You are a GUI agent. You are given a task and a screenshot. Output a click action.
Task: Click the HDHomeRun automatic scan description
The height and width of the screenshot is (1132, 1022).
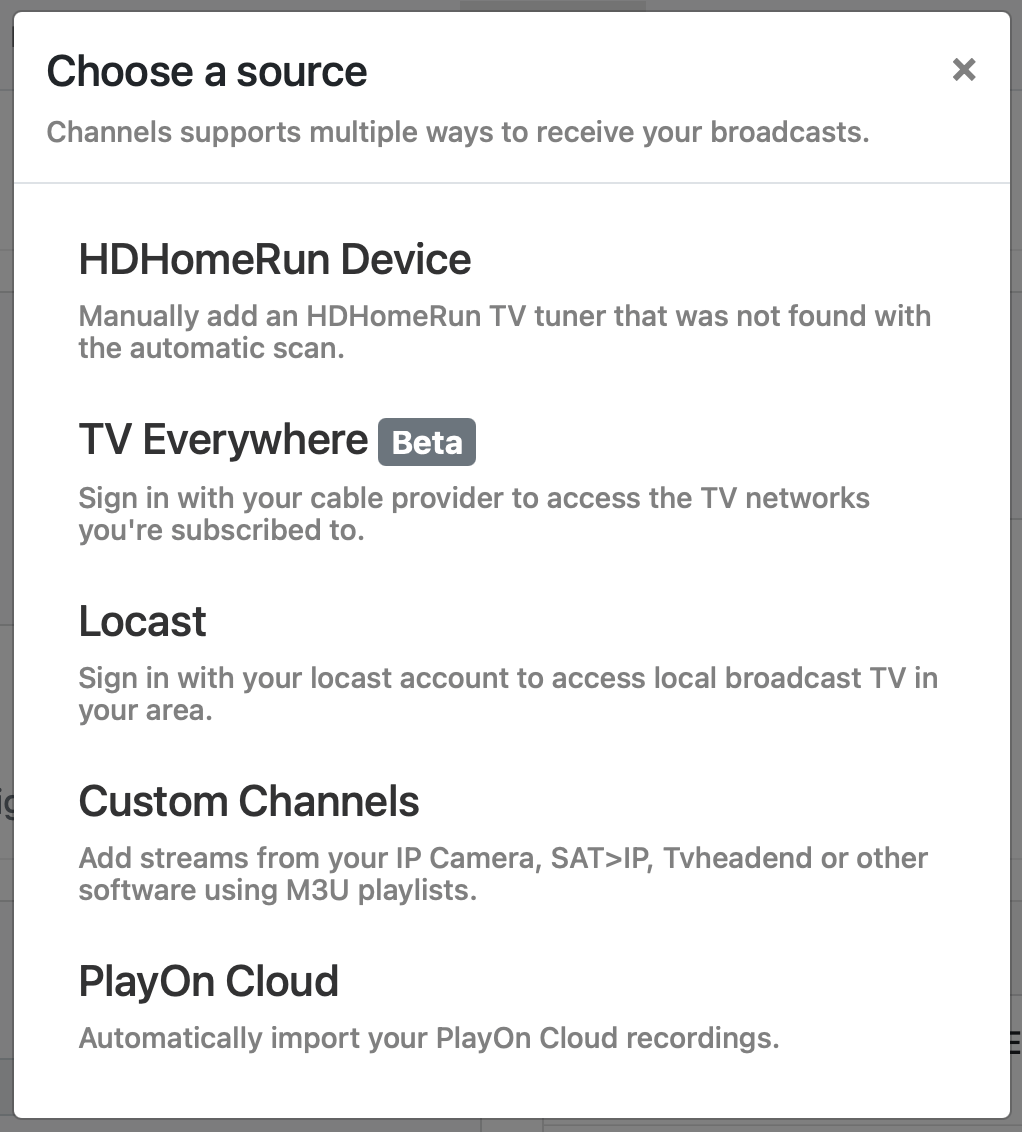coord(505,331)
